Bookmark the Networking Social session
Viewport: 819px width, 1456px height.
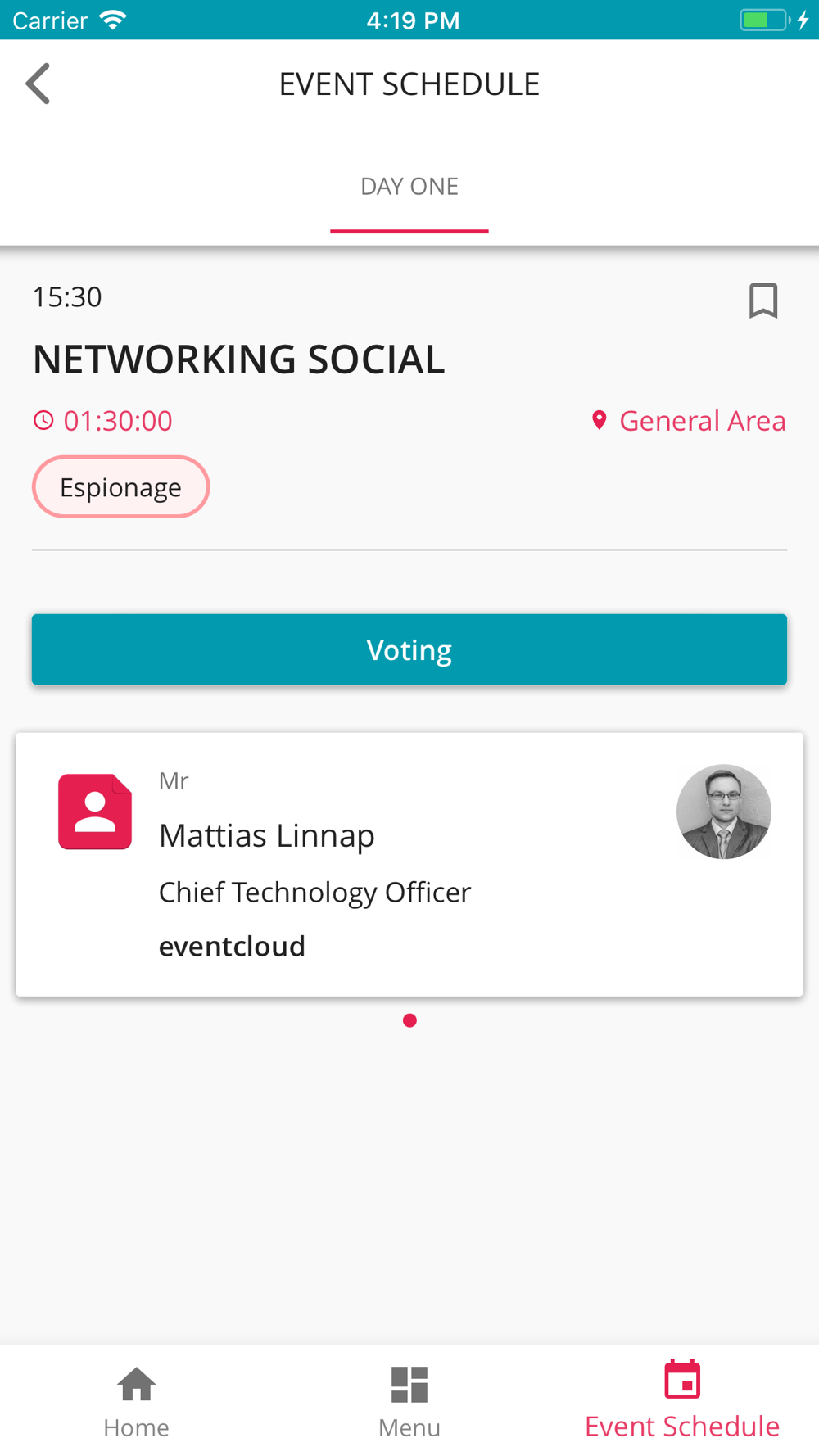pyautogui.click(x=763, y=301)
